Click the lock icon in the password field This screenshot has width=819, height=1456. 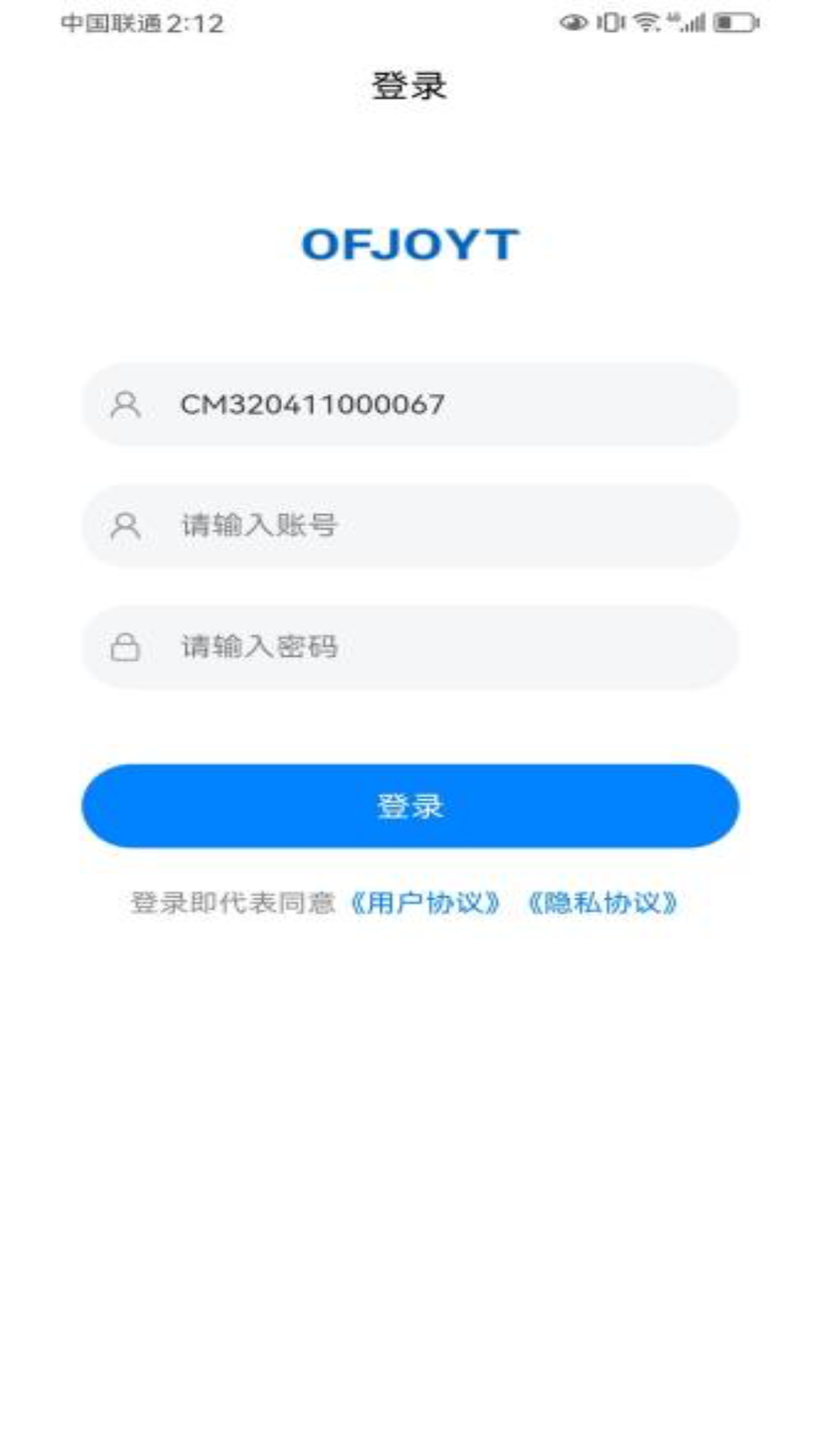(x=124, y=646)
